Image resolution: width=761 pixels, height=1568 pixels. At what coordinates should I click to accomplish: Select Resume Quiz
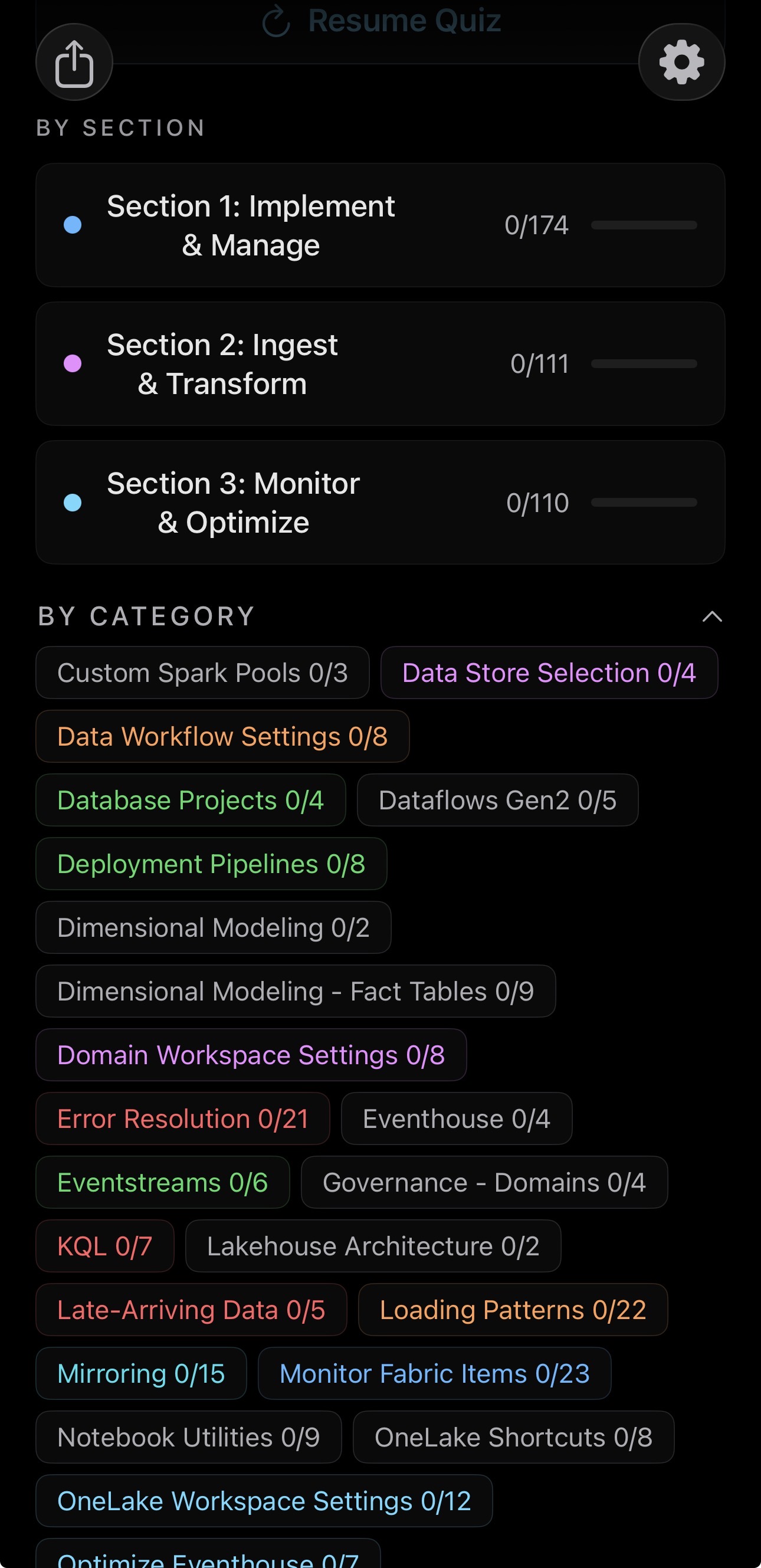(404, 19)
